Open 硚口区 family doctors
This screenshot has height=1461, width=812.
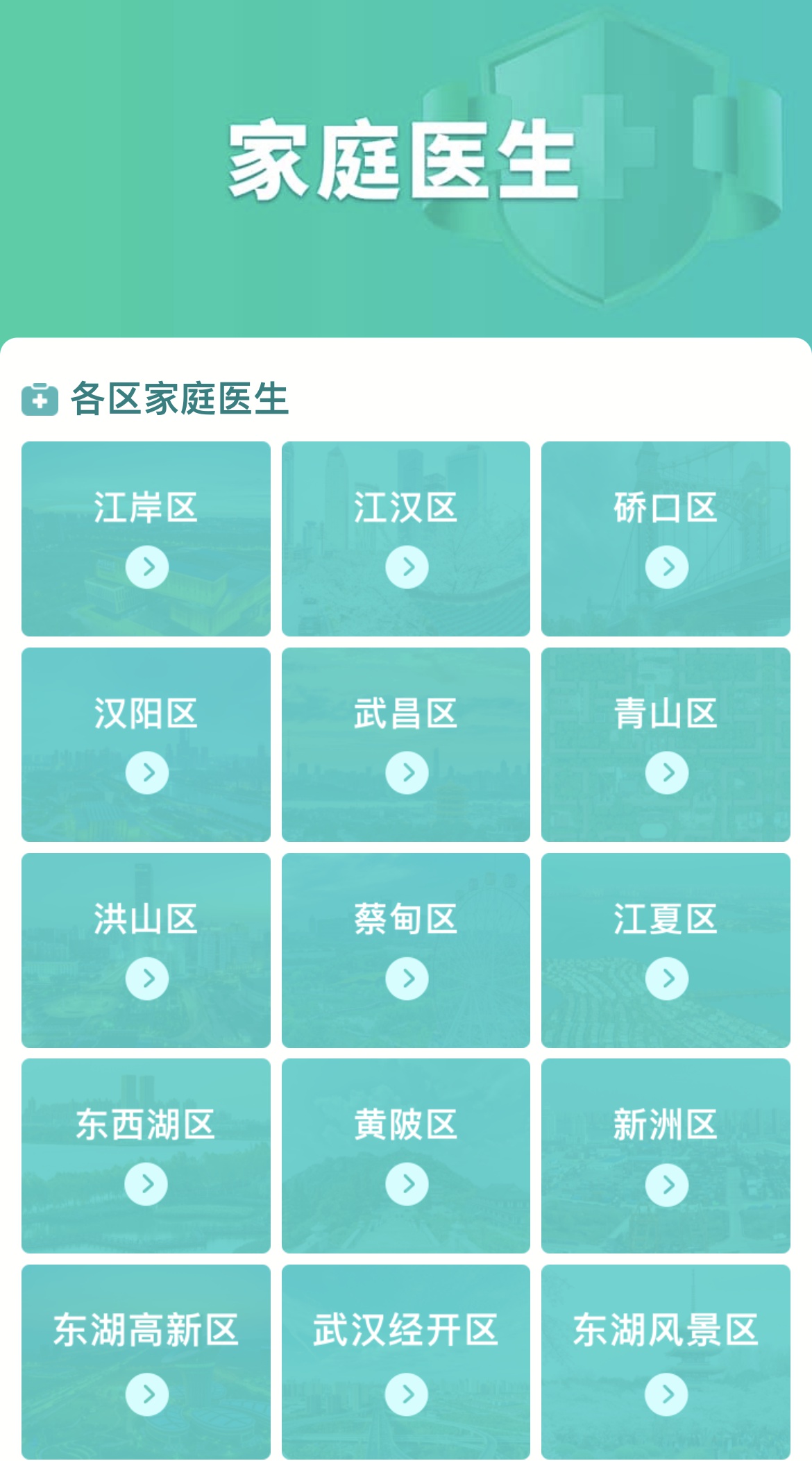click(x=666, y=539)
